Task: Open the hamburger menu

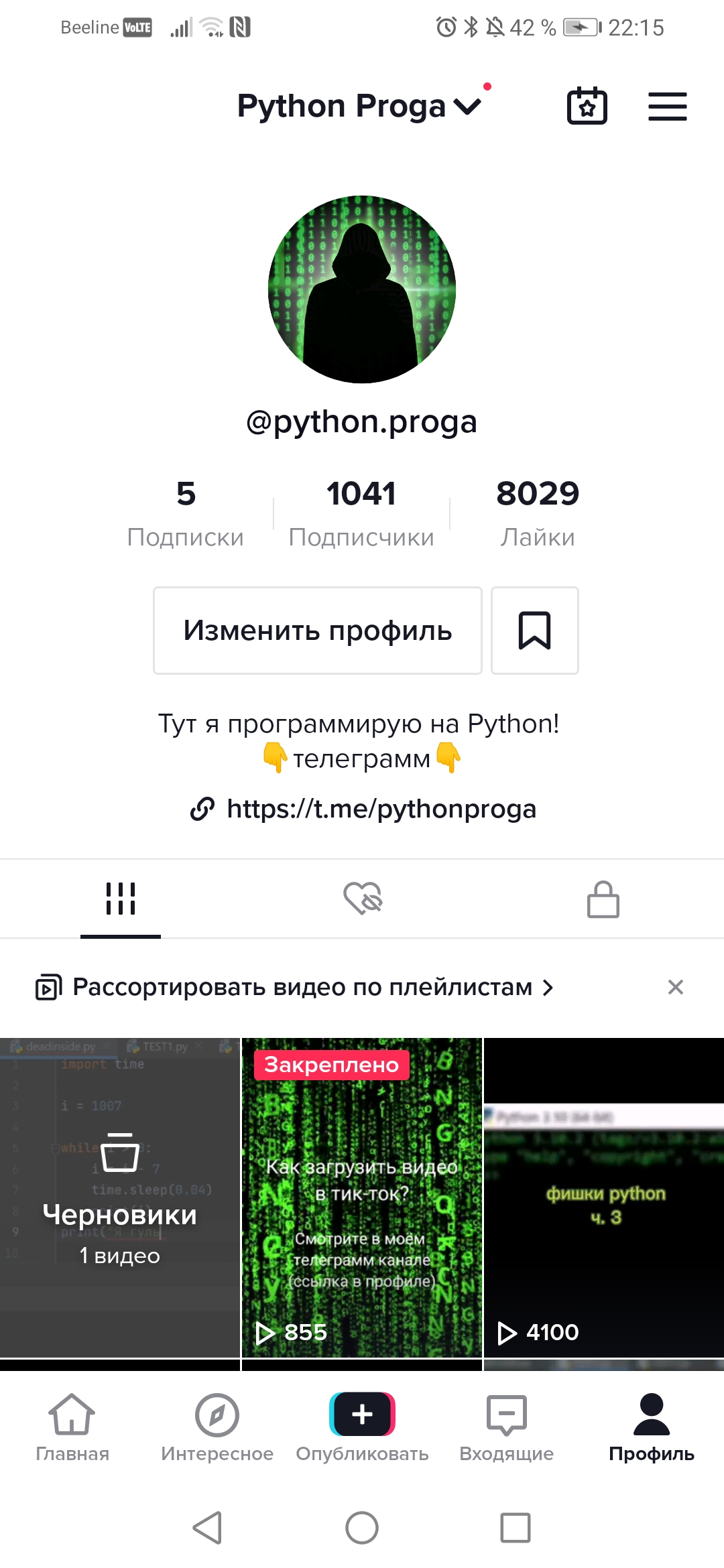Action: (667, 107)
